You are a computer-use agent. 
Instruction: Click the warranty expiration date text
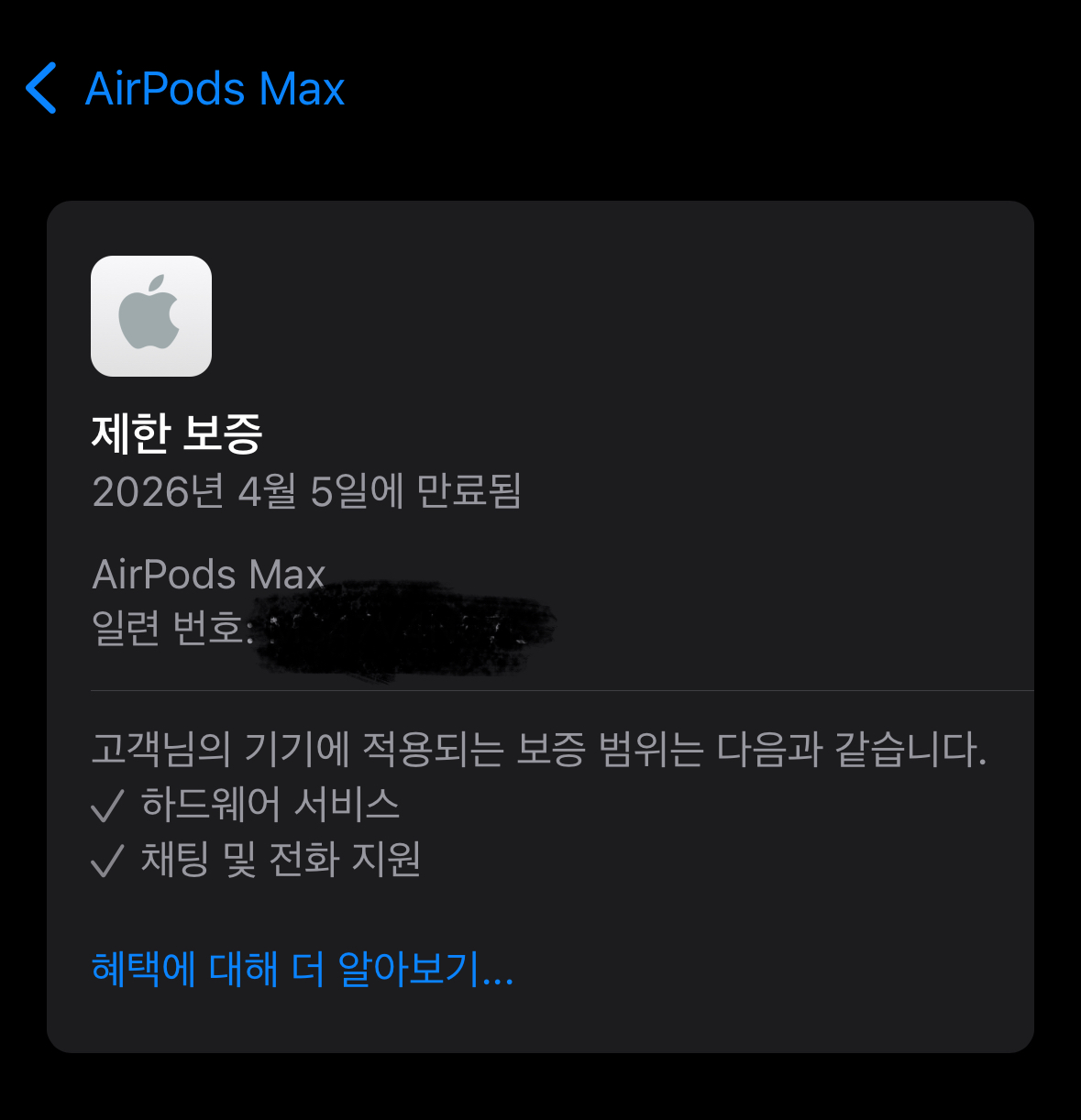pyautogui.click(x=308, y=492)
